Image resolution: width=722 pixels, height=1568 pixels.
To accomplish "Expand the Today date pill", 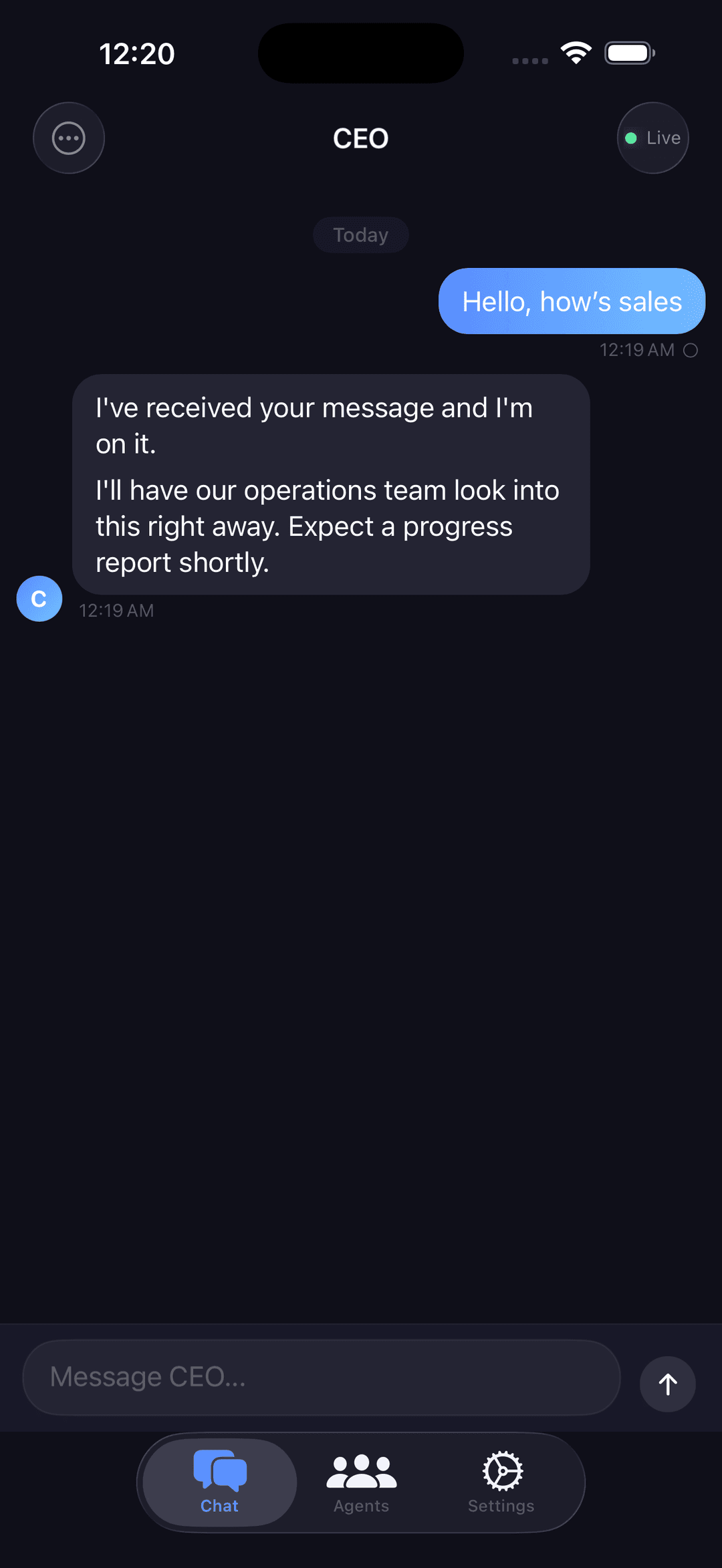I will click(361, 234).
